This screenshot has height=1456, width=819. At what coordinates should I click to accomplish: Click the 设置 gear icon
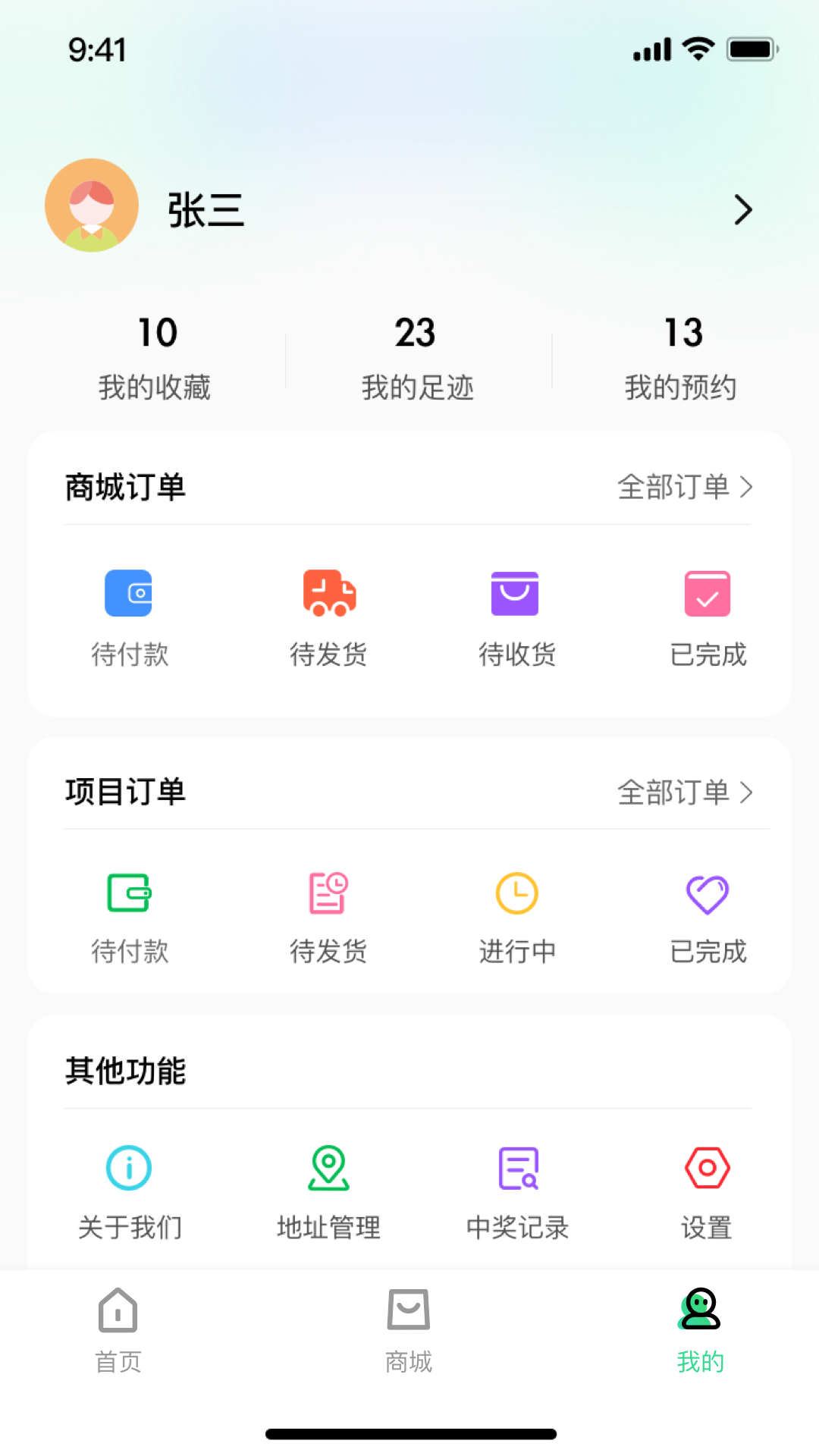[x=707, y=1168]
